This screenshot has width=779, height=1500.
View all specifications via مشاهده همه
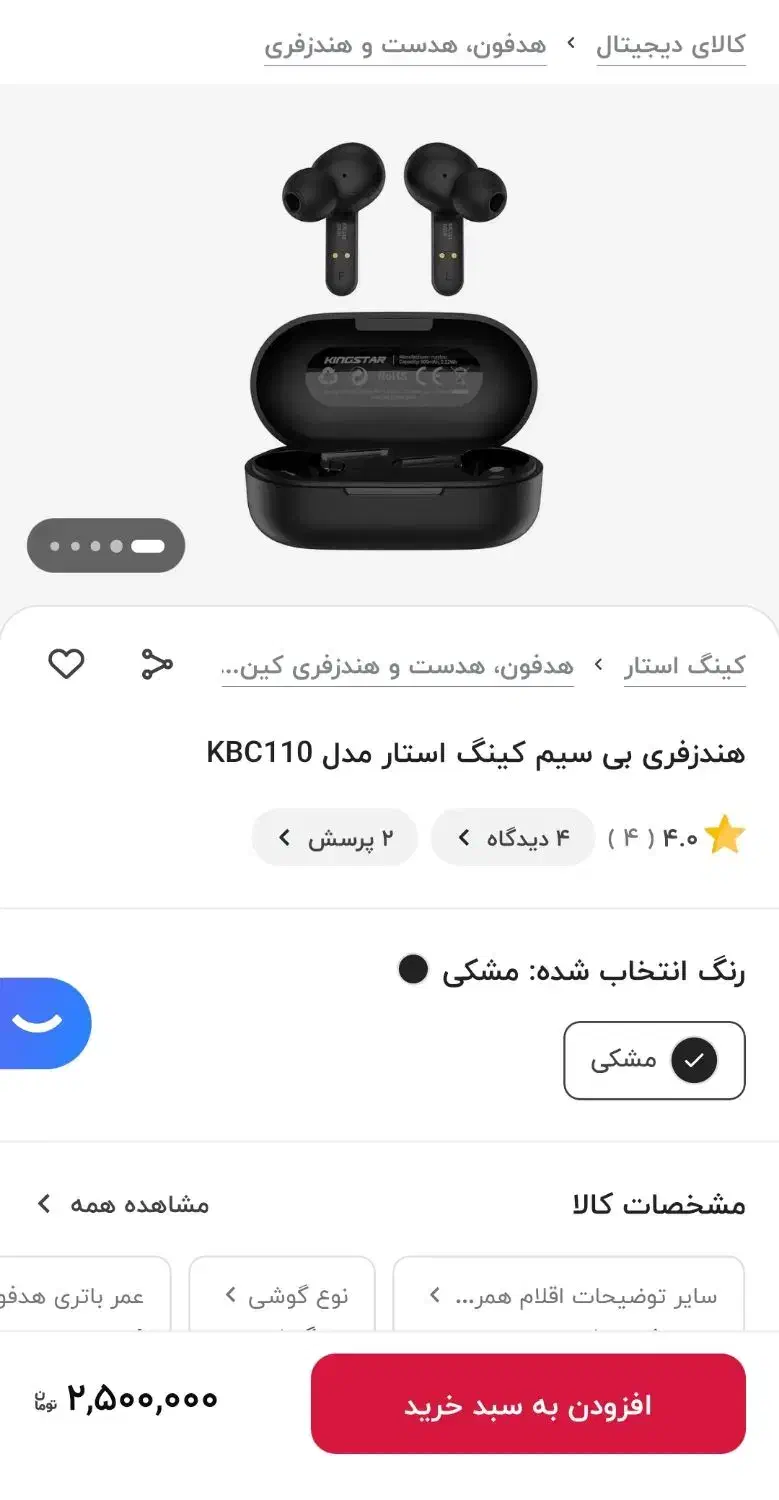(125, 1204)
